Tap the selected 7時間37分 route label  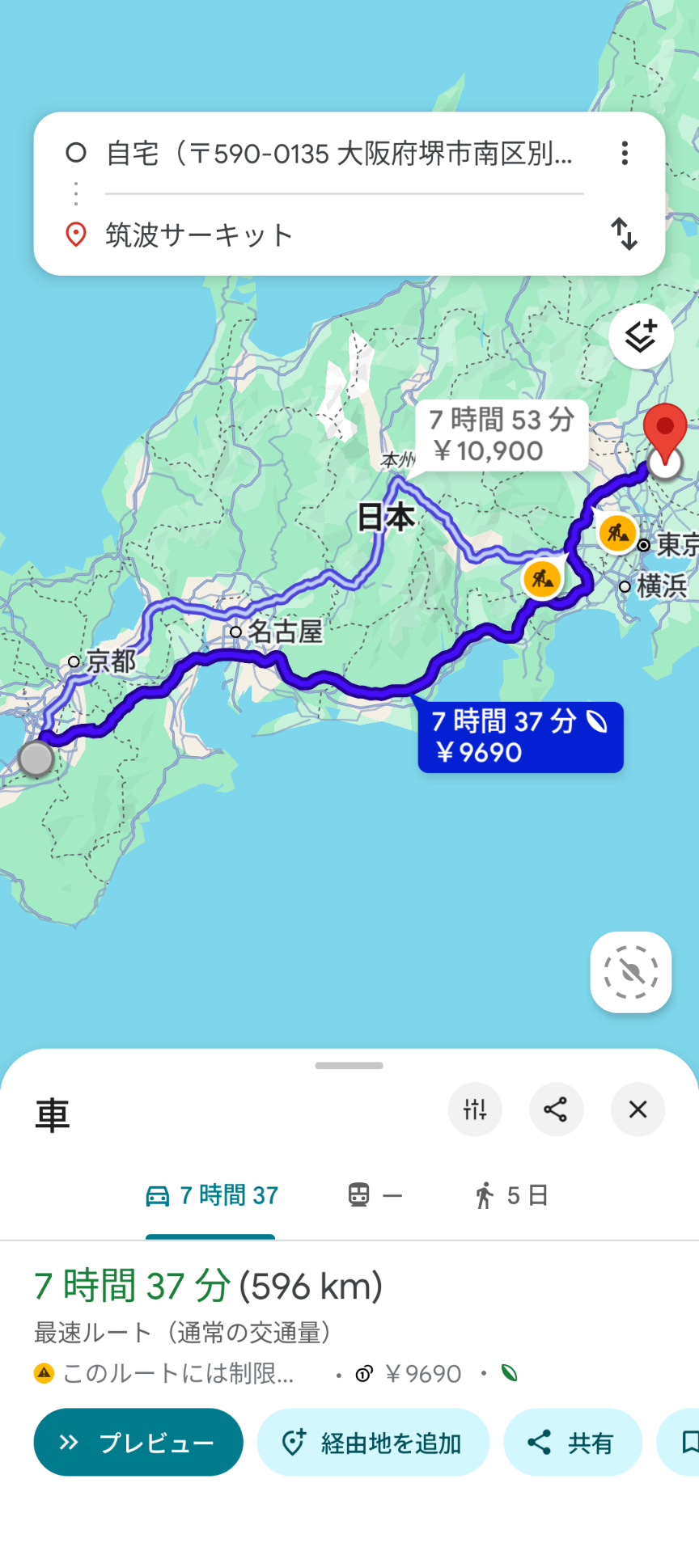pos(520,737)
